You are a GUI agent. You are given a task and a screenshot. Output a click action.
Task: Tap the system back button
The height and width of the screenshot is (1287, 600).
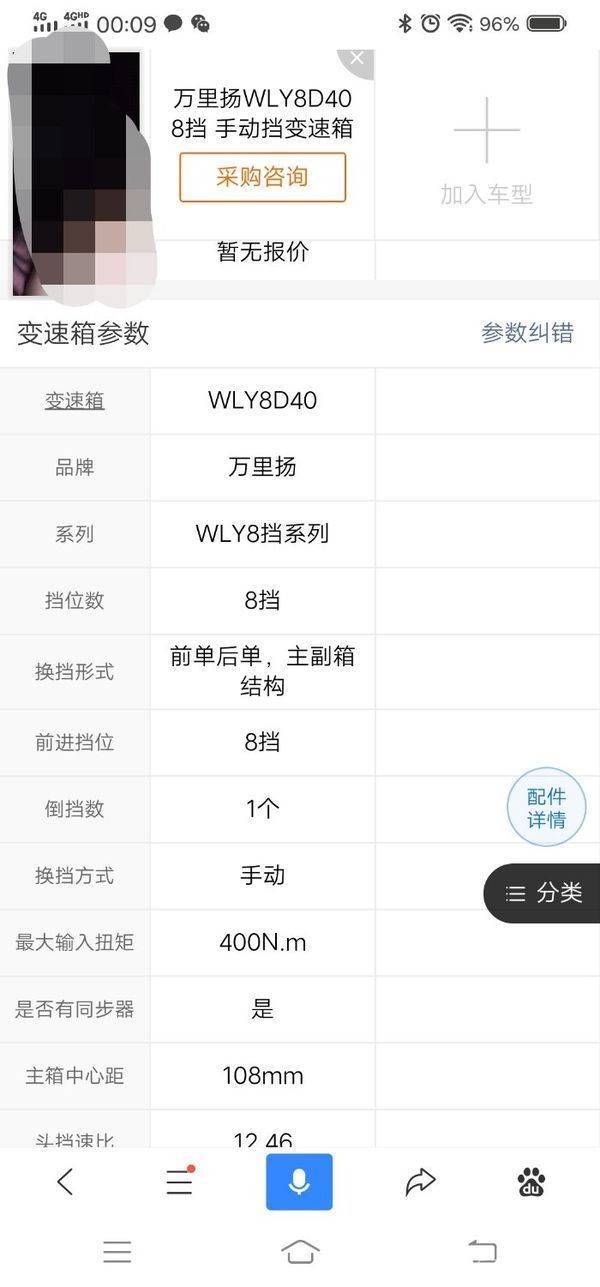[482, 1251]
